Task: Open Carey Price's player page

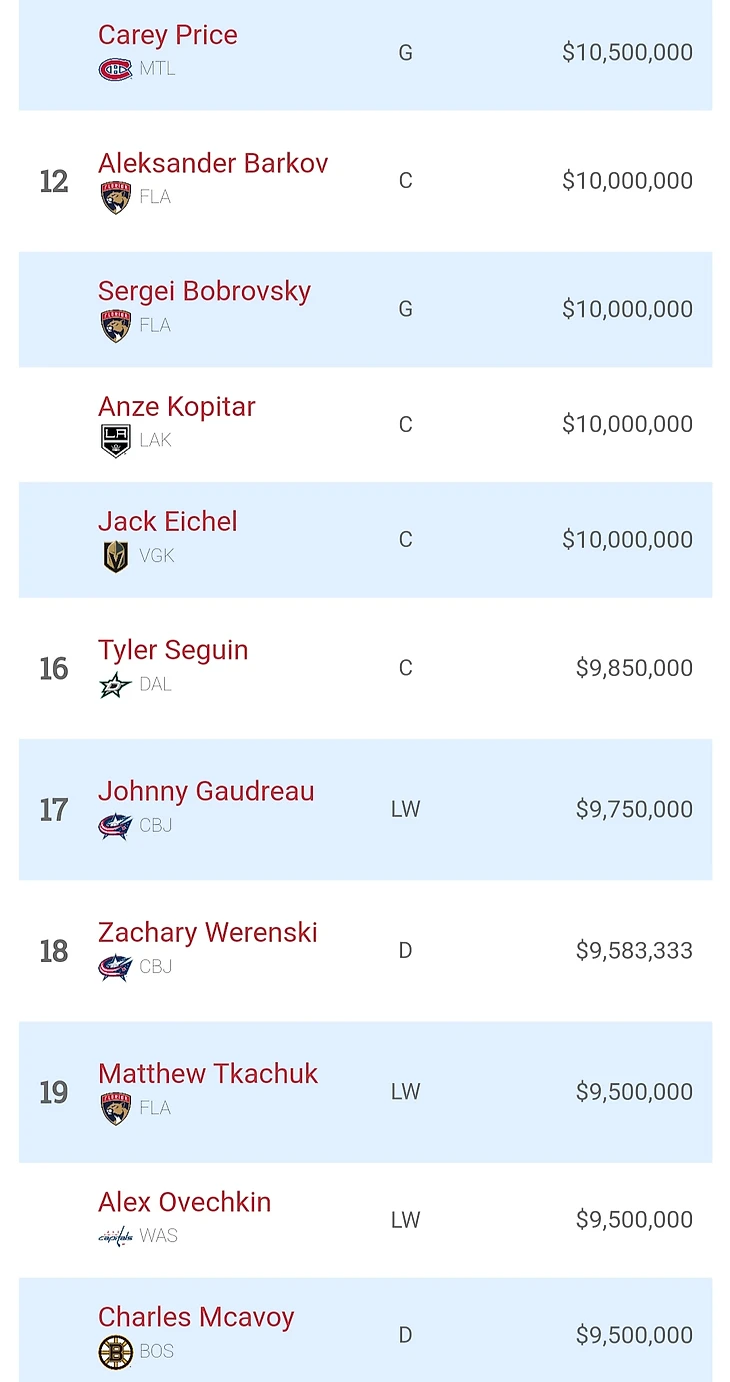Action: click(167, 35)
